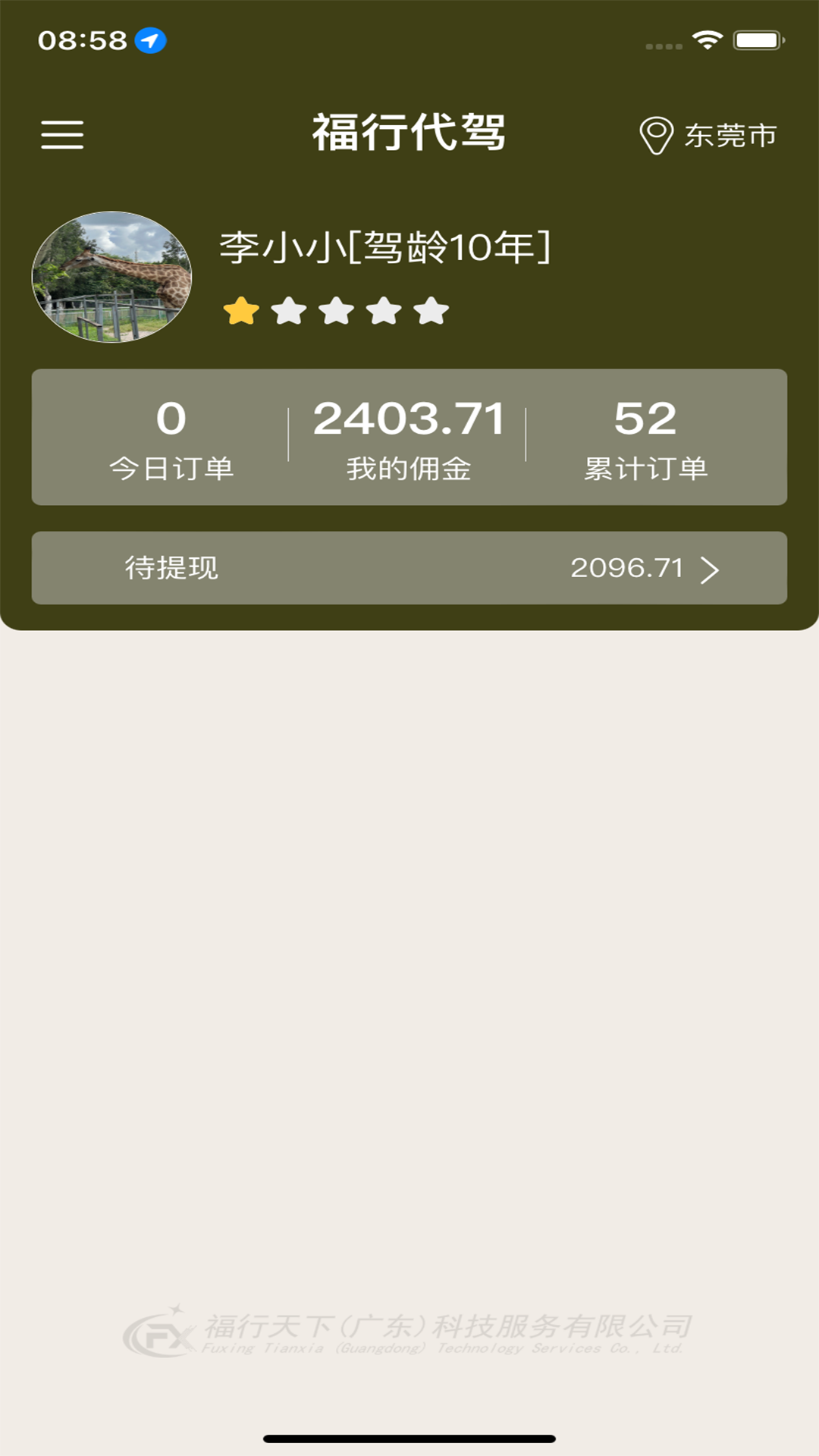Select the fifth rating star
This screenshot has height=1456, width=819.
click(x=431, y=309)
